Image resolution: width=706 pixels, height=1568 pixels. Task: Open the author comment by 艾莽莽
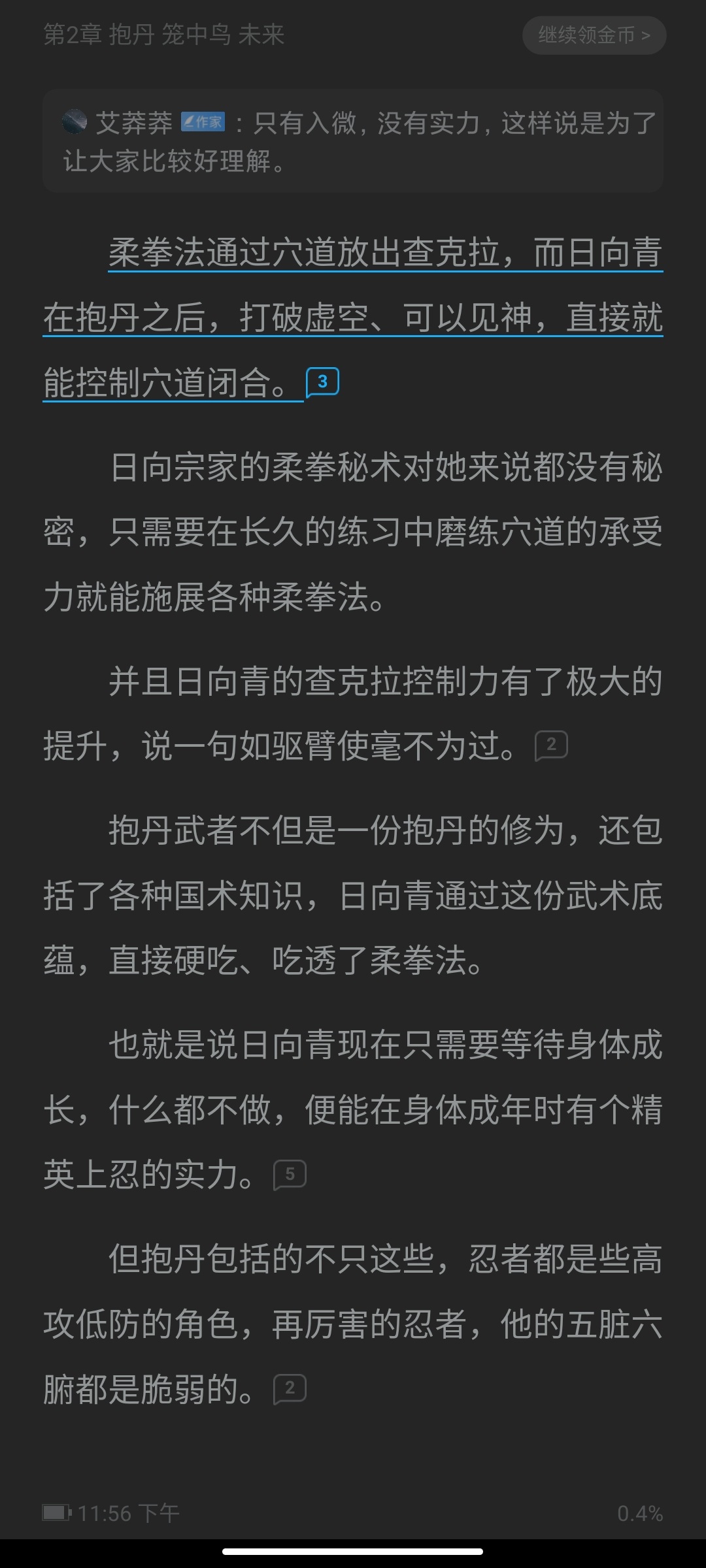[353, 141]
